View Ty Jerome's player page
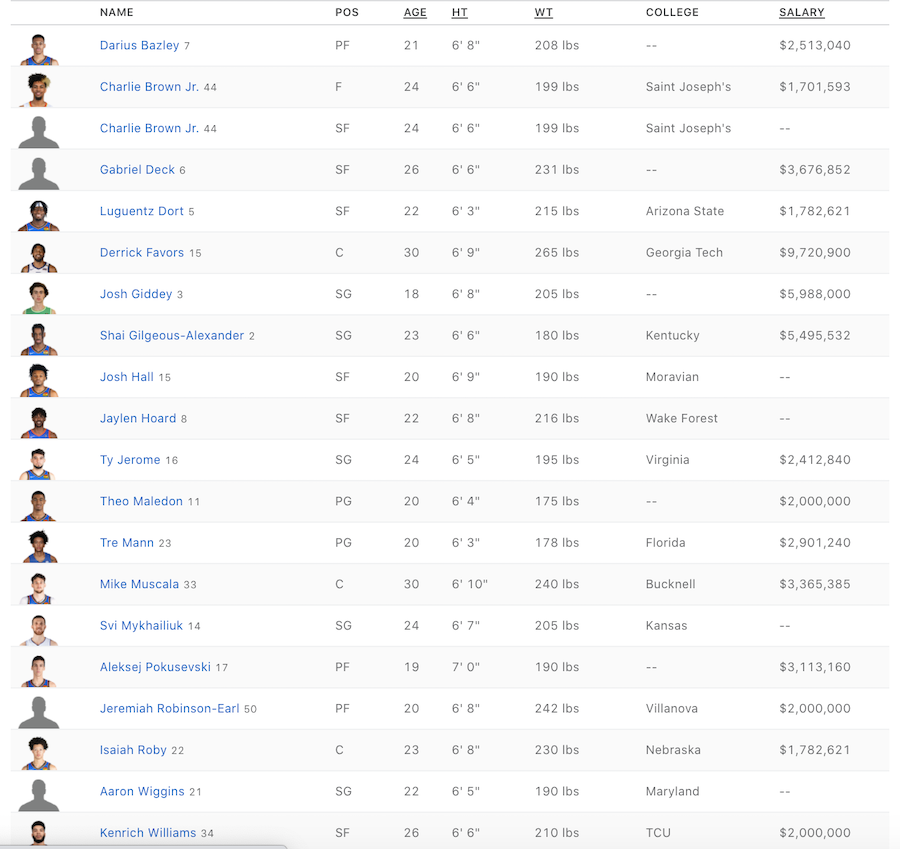Image resolution: width=900 pixels, height=849 pixels. coord(130,460)
